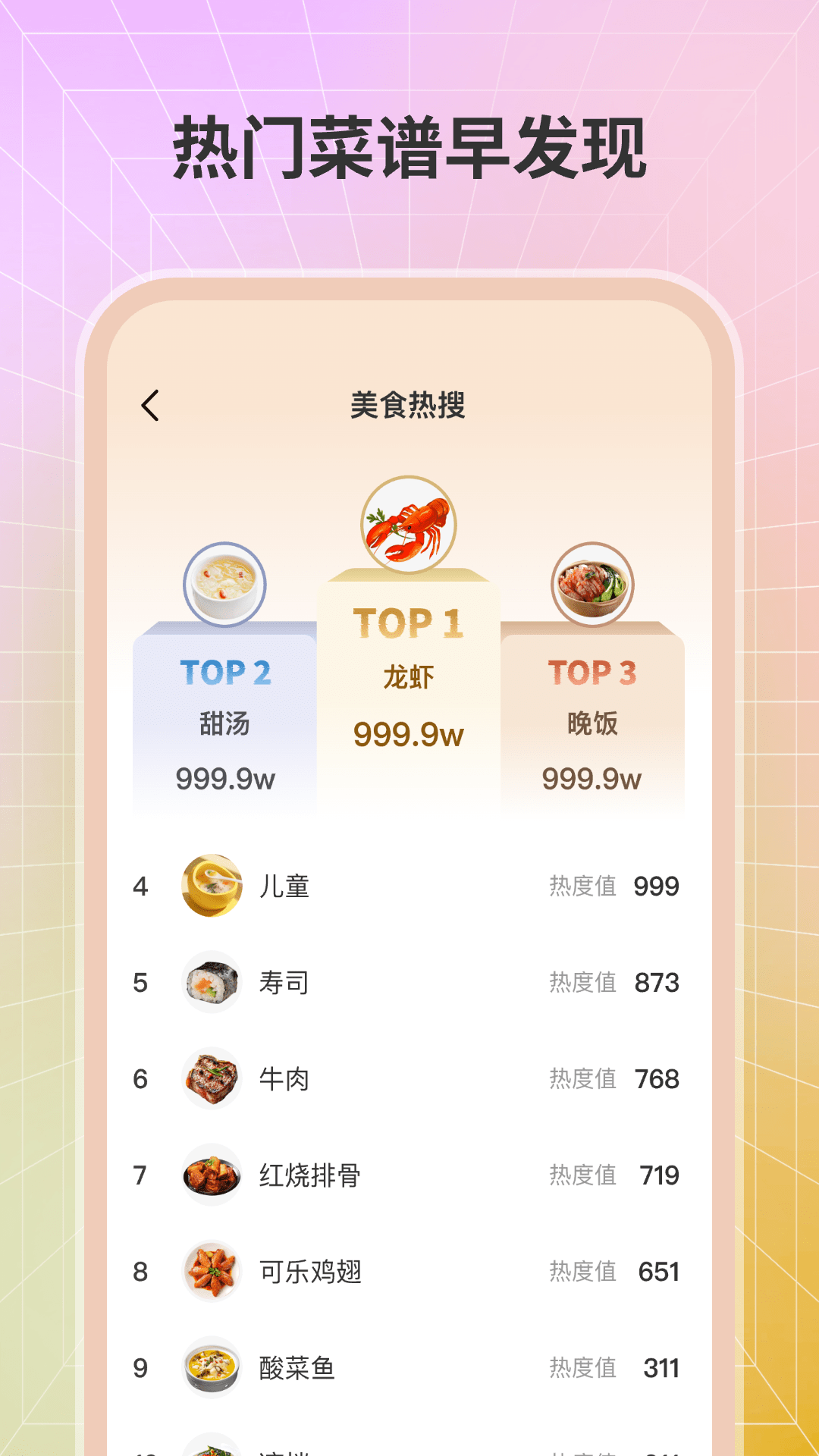
Task: Tap the chicken wings icon beside 可乐鸡翅
Action: pos(212,1272)
